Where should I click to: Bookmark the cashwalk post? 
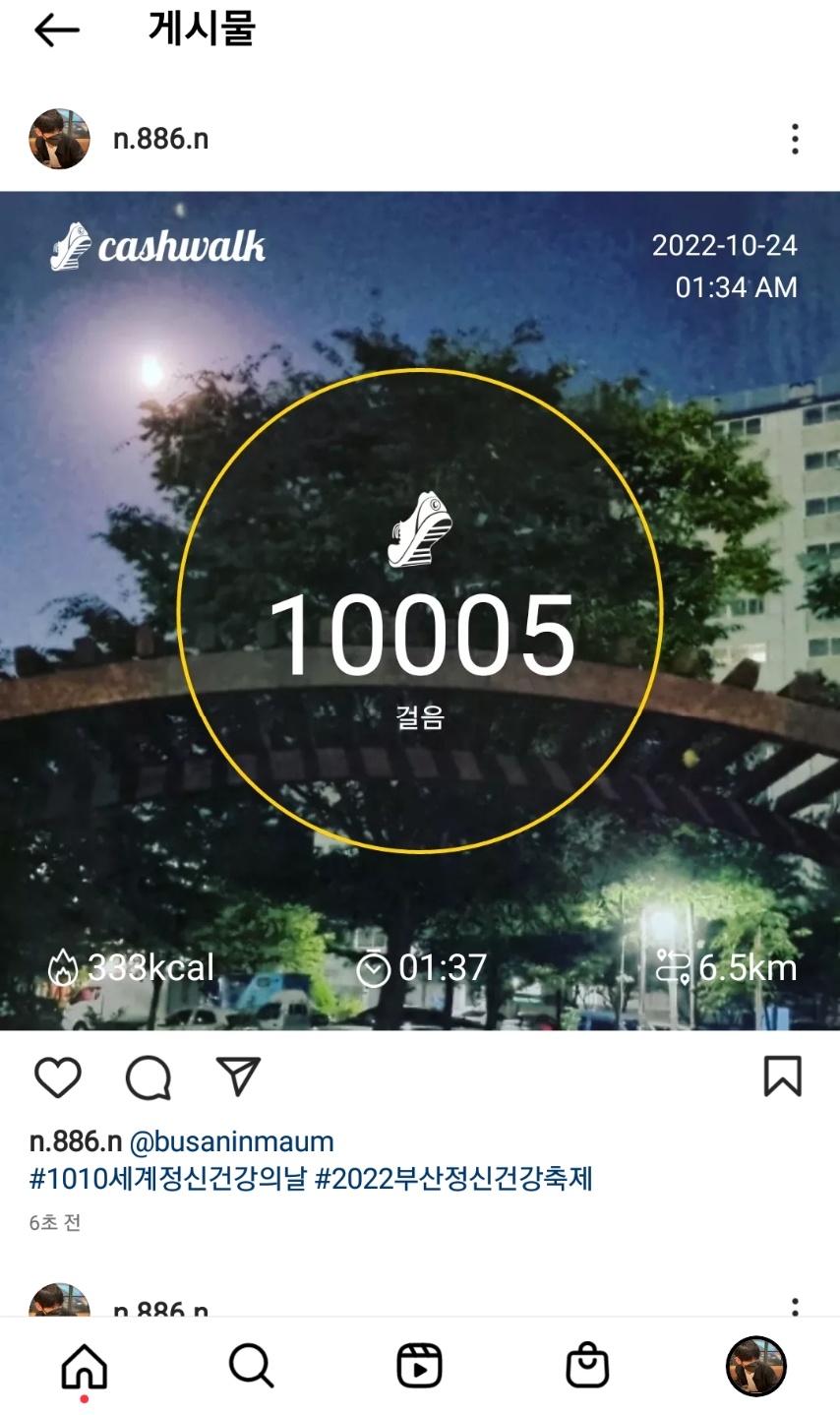783,1077
